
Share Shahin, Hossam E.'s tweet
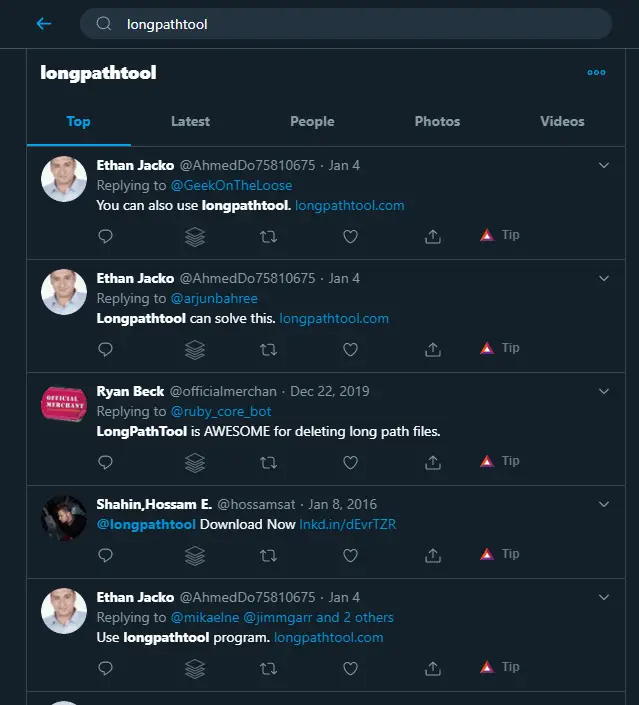point(433,556)
